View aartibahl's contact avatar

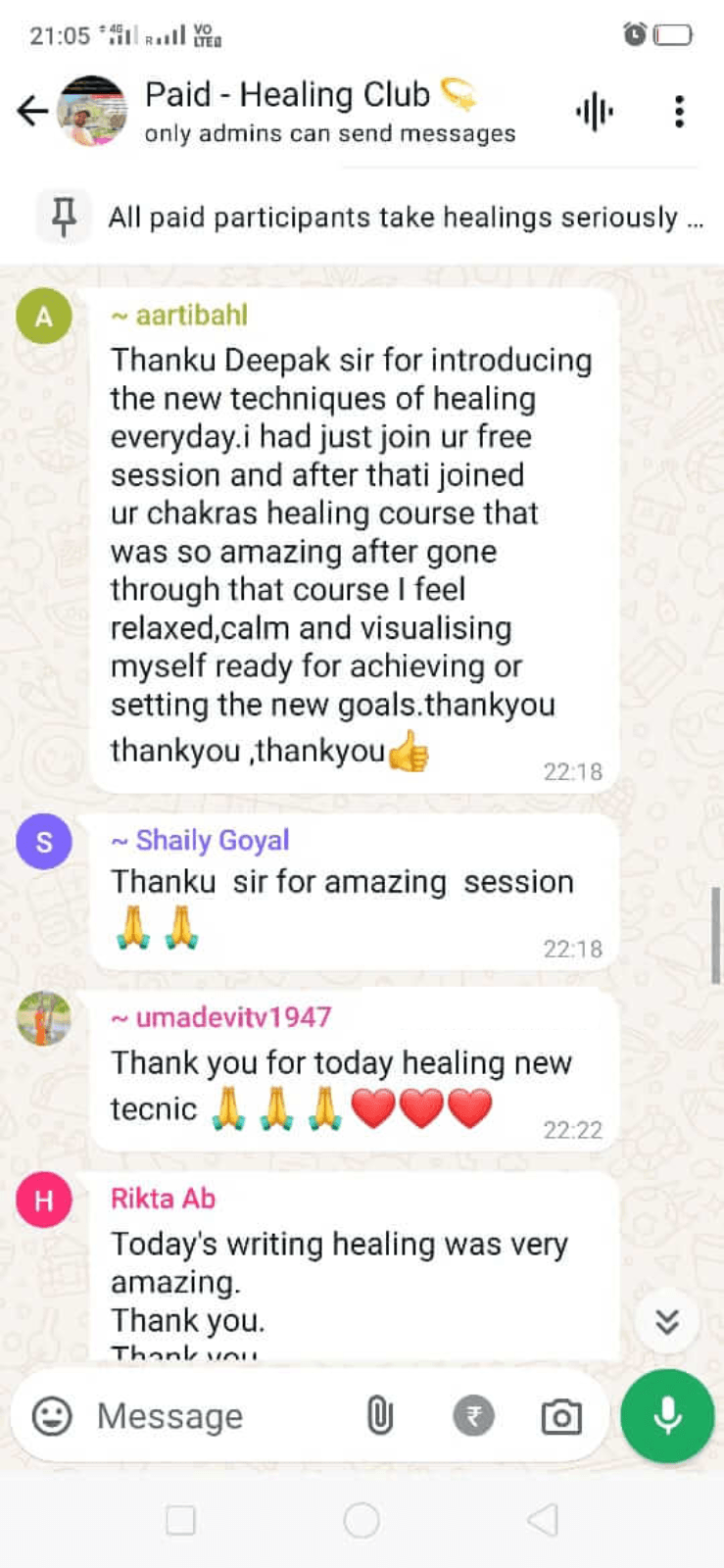tap(44, 317)
